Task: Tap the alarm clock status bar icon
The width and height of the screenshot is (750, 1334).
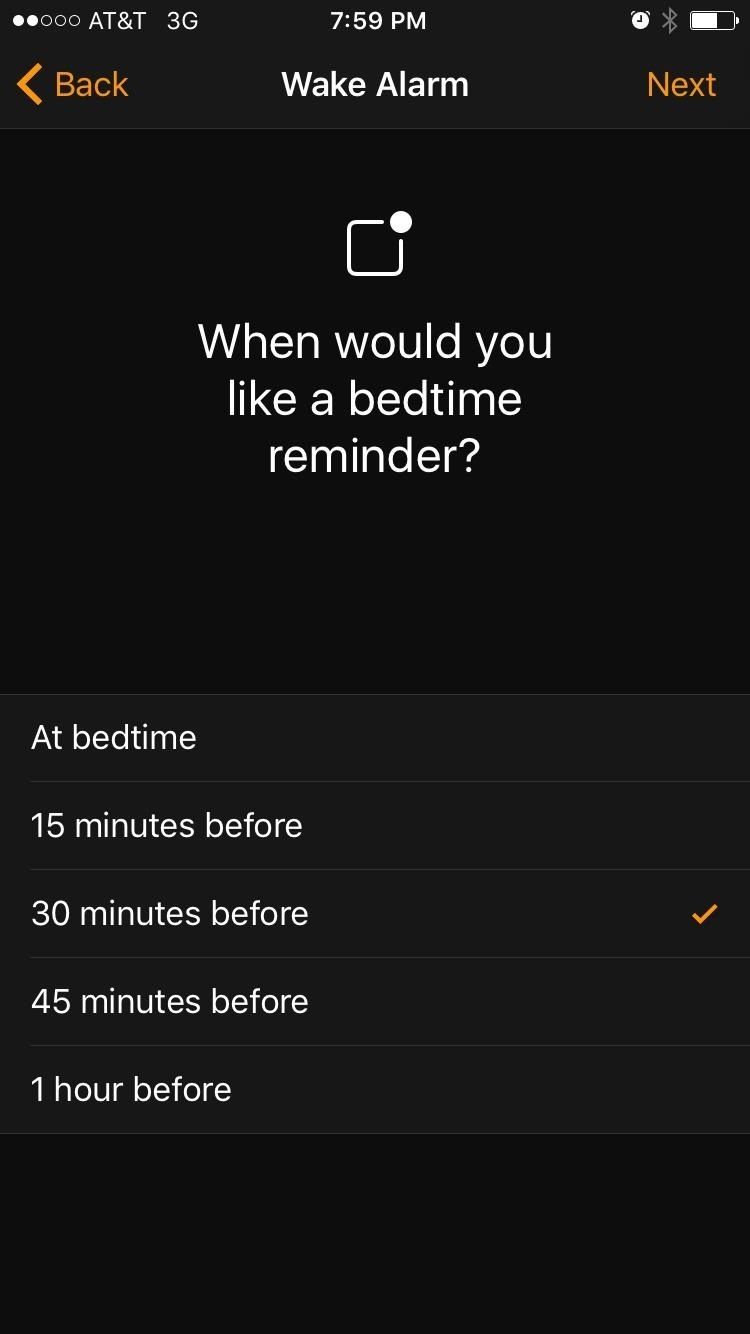Action: tap(641, 19)
